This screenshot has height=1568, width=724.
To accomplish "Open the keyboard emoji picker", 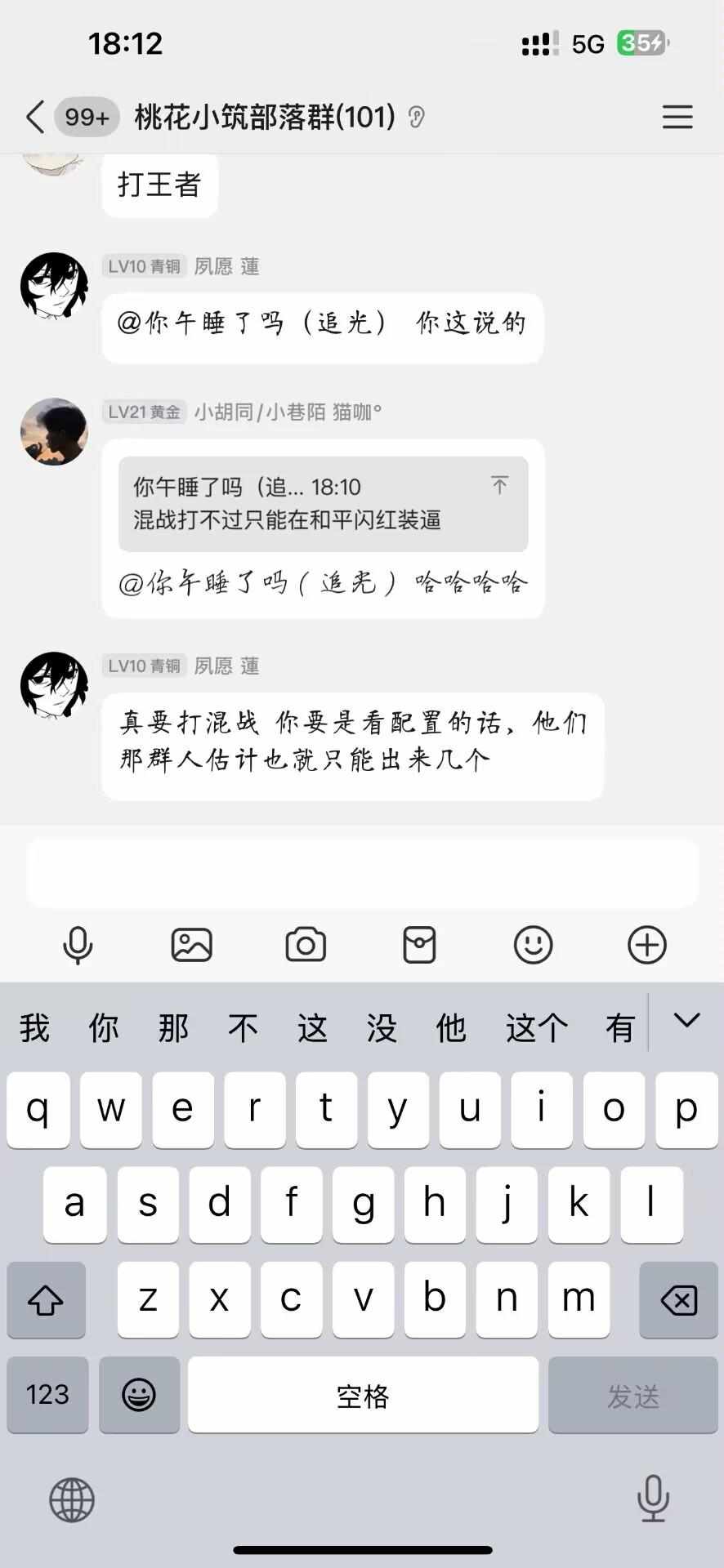I will point(139,1395).
